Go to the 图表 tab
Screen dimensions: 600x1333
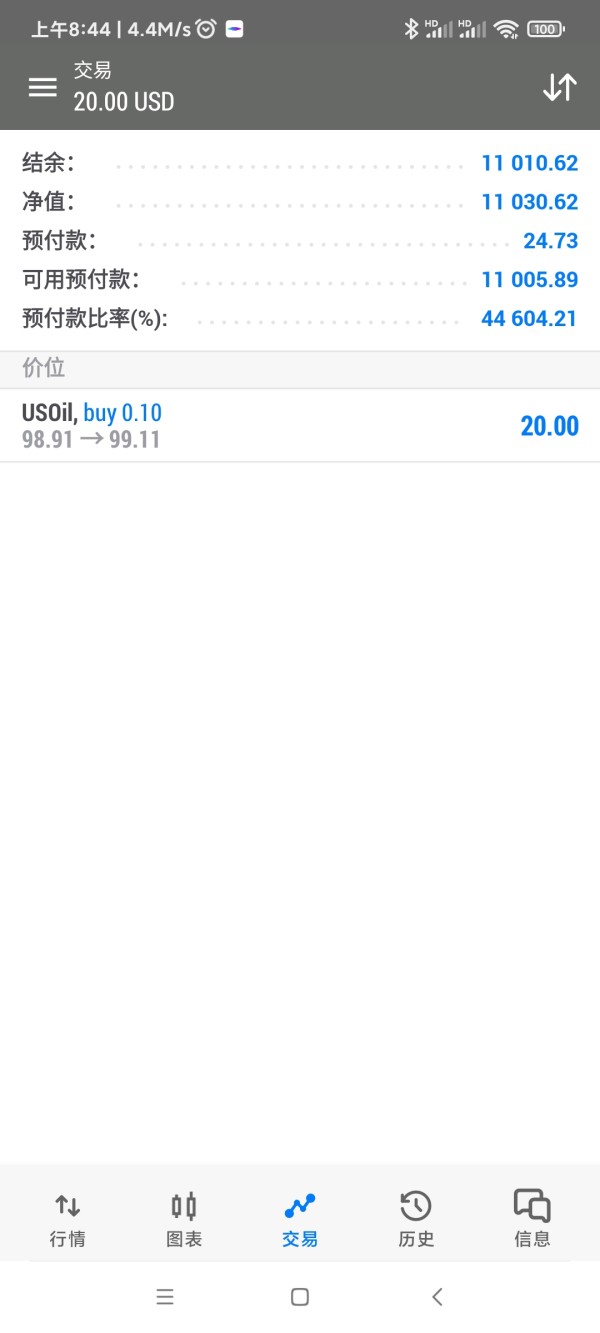(184, 1219)
